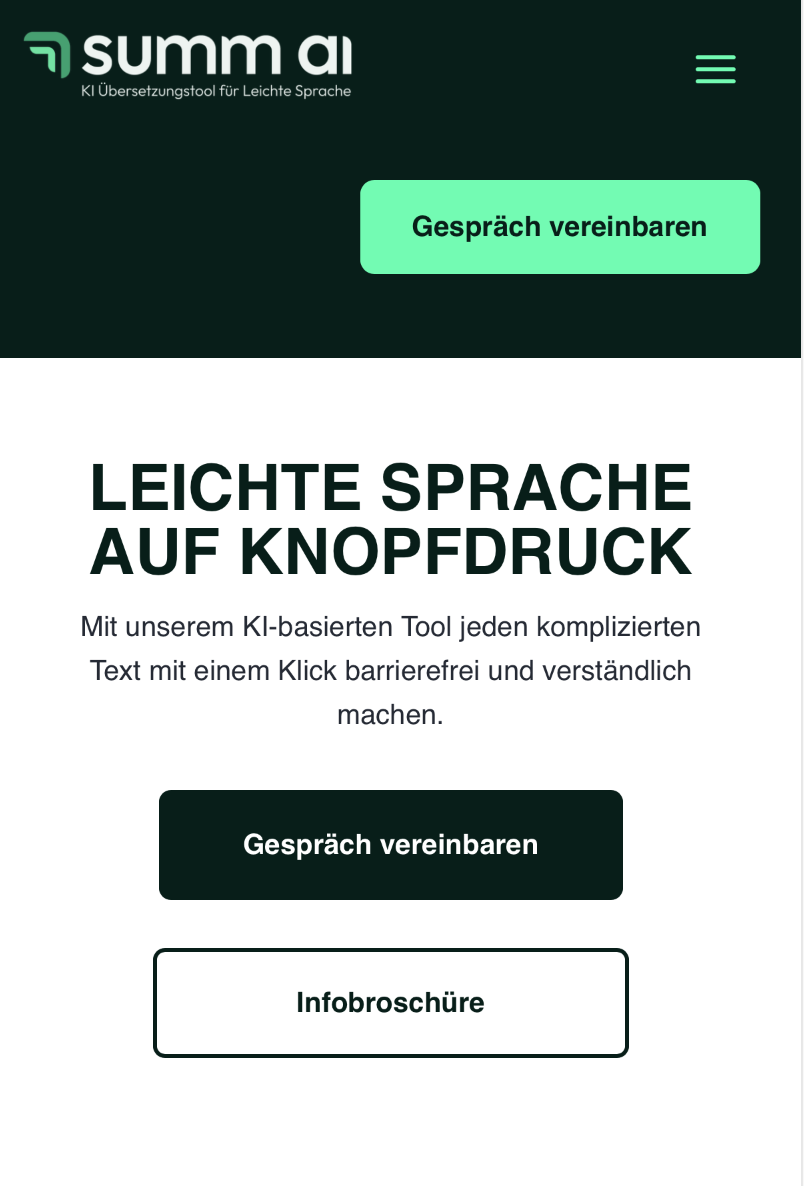Tap the dark Gespräch vereinbaren button
804x1186 pixels.
(391, 845)
